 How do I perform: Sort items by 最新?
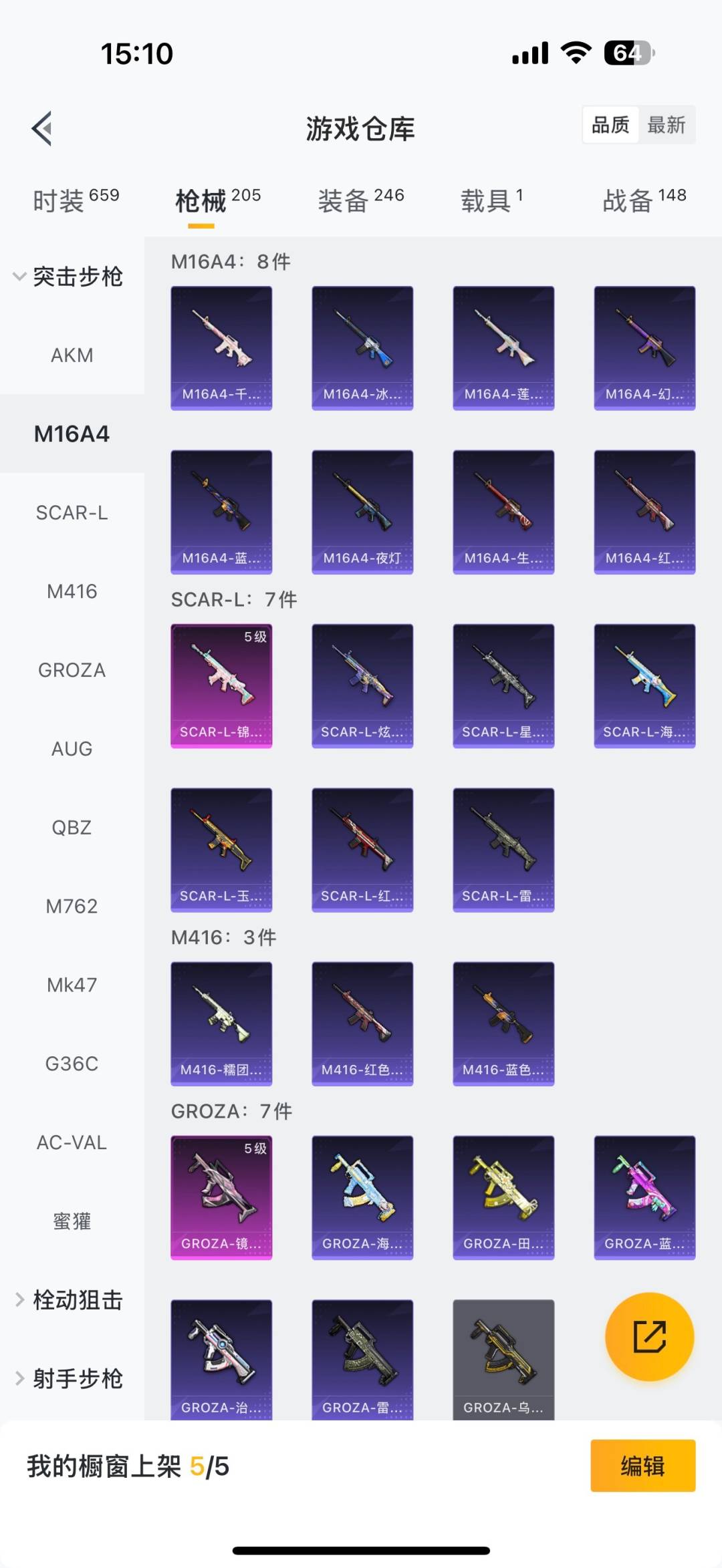tap(666, 125)
